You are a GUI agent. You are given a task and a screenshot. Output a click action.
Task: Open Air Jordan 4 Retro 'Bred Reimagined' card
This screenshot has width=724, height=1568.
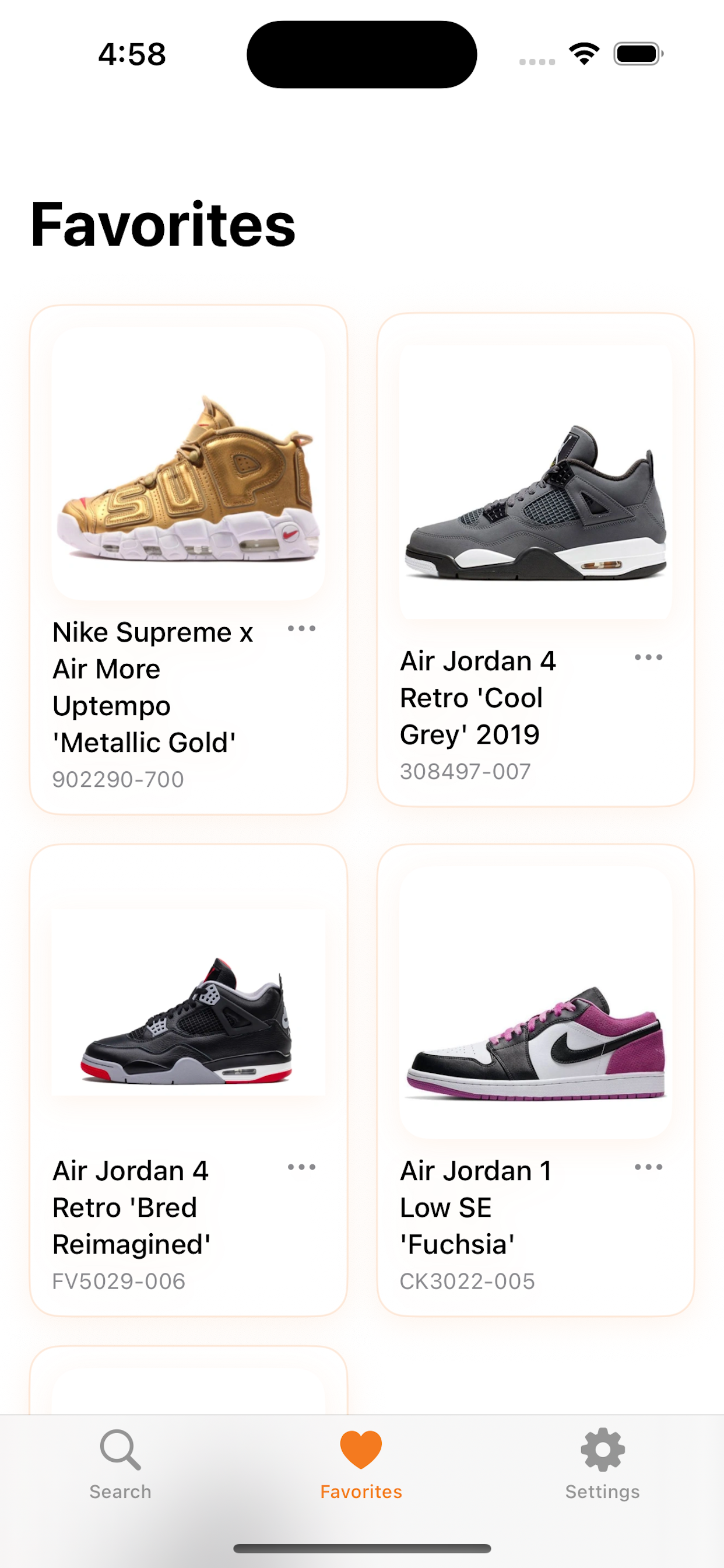click(188, 1005)
